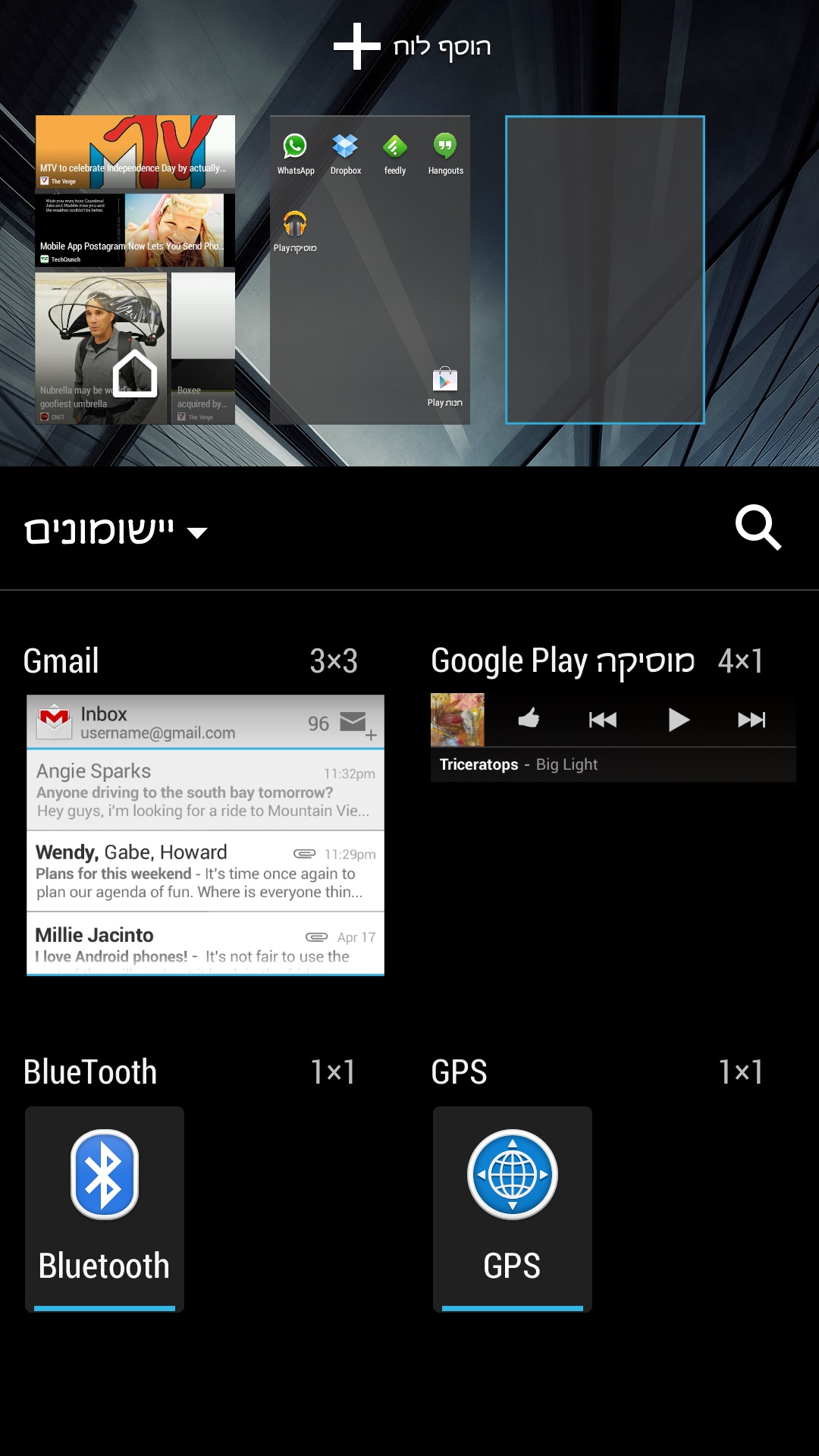Search the widget list
Image resolution: width=819 pixels, height=1456 pixels.
point(758,528)
